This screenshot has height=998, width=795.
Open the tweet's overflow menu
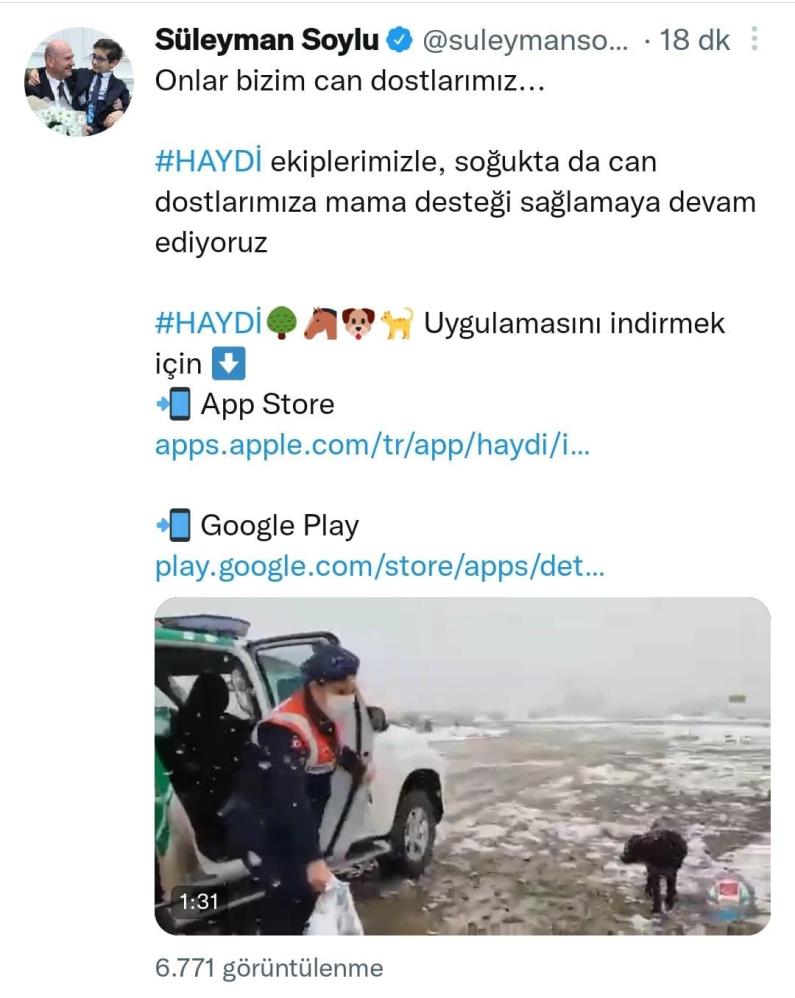[755, 40]
